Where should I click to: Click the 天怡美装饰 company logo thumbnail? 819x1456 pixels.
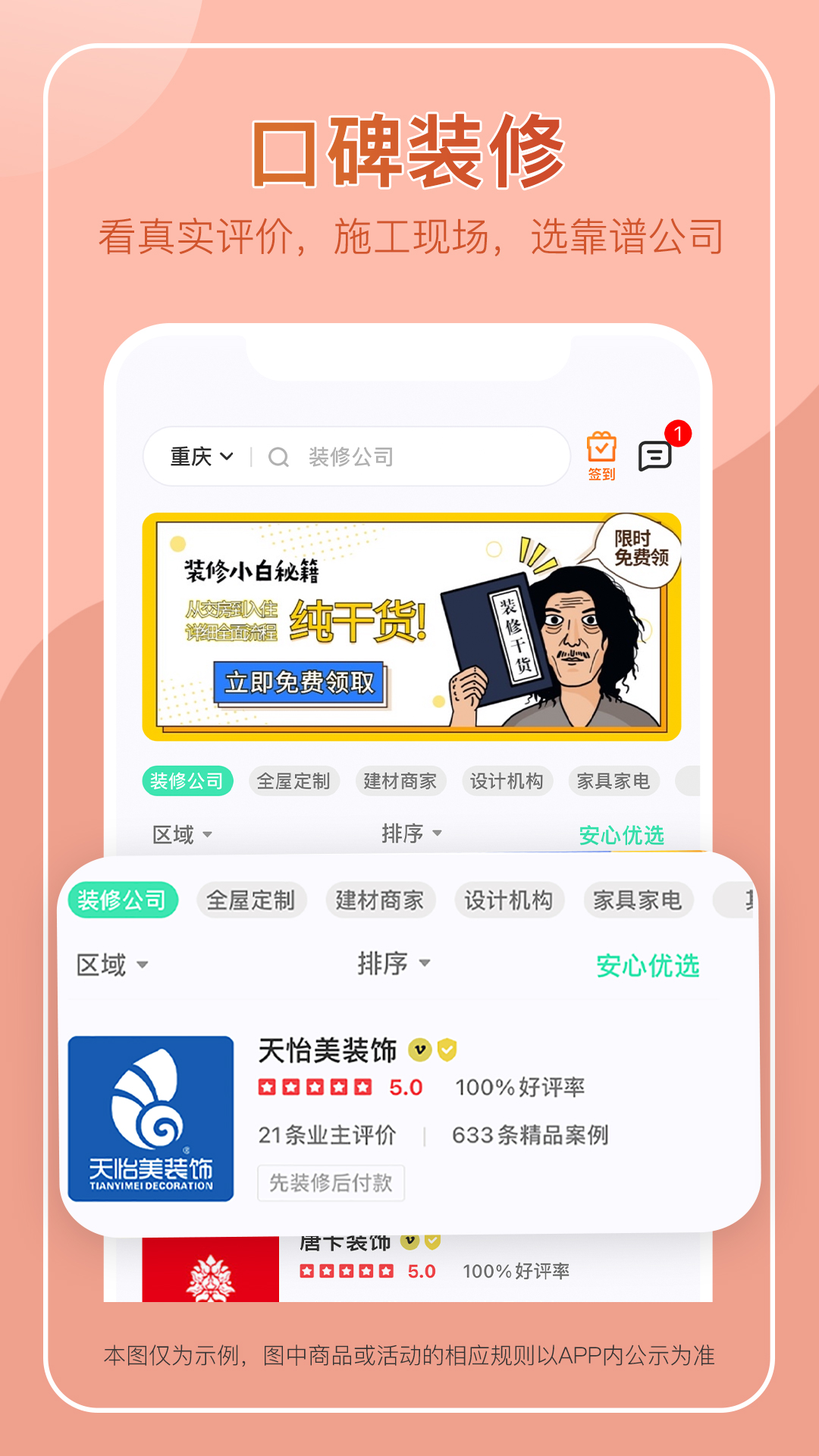click(x=151, y=1119)
